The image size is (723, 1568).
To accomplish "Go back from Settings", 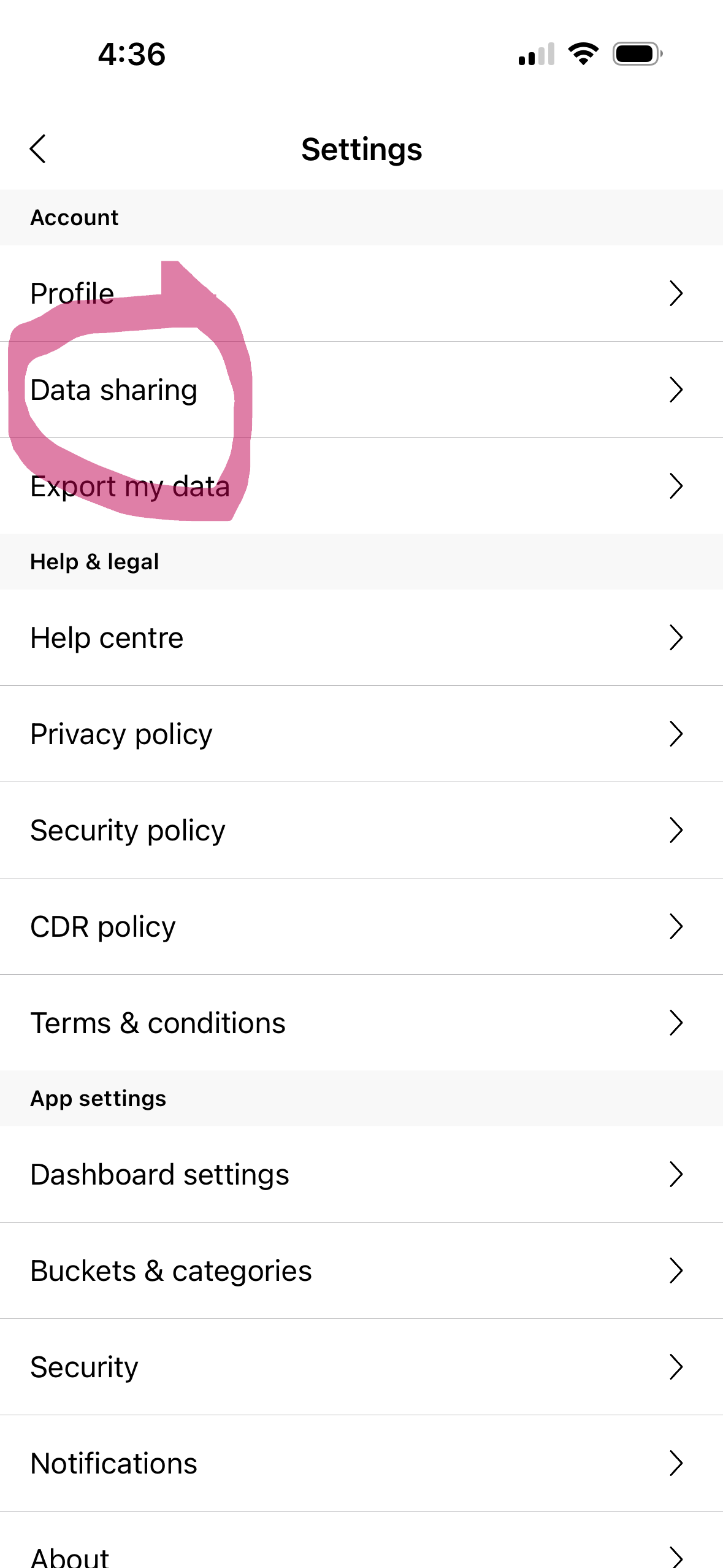I will click(x=38, y=149).
